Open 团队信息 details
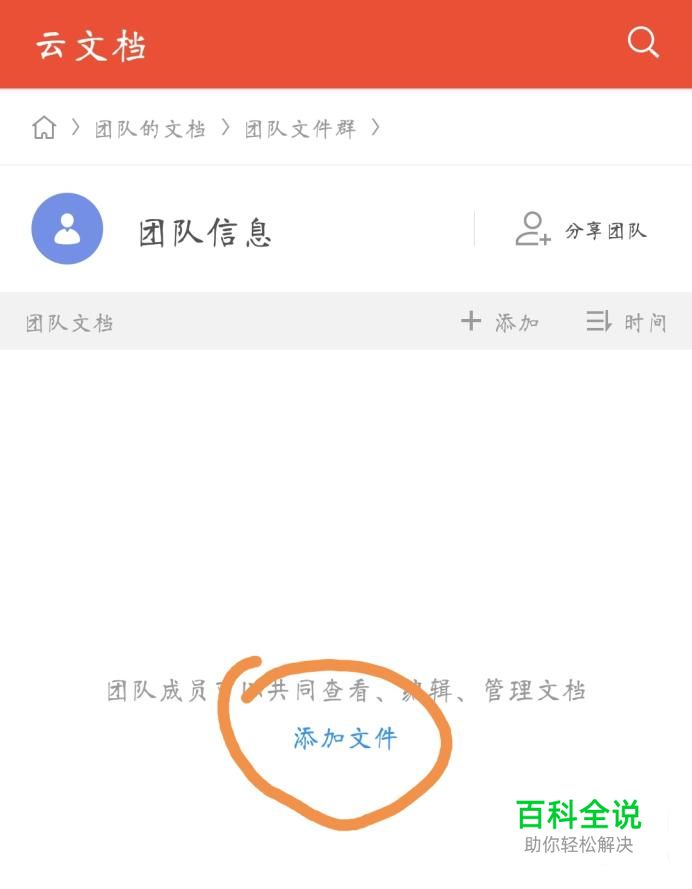 [205, 232]
